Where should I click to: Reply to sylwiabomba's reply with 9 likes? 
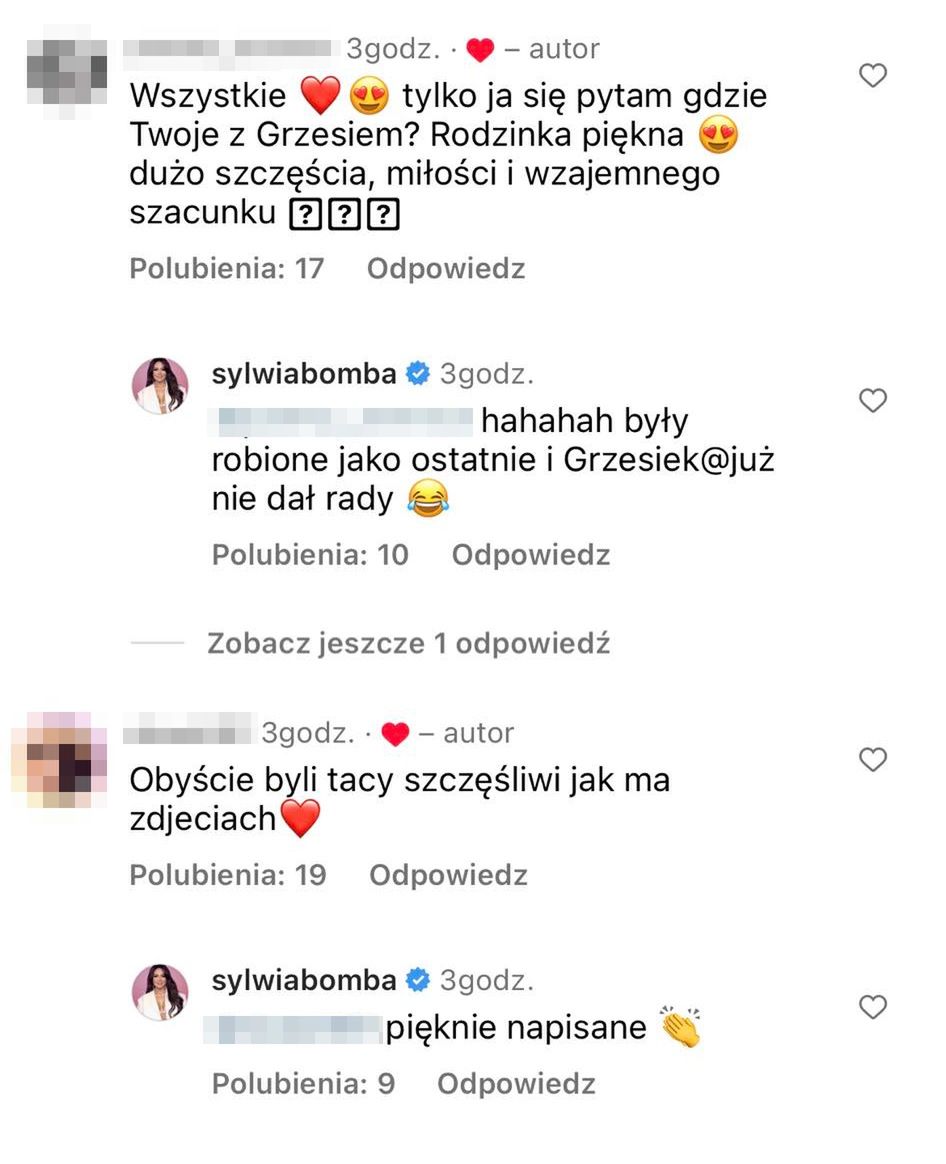pyautogui.click(x=516, y=1083)
